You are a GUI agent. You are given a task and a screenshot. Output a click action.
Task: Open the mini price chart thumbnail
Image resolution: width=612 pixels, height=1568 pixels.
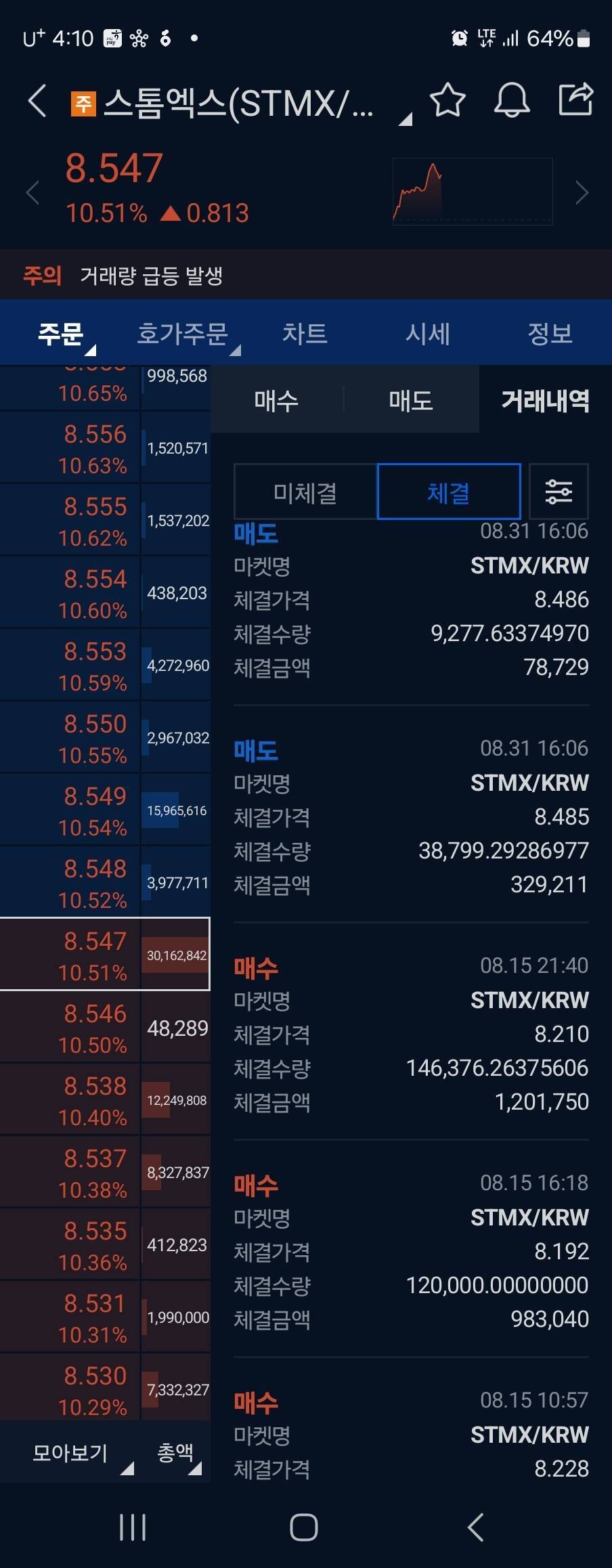[472, 190]
